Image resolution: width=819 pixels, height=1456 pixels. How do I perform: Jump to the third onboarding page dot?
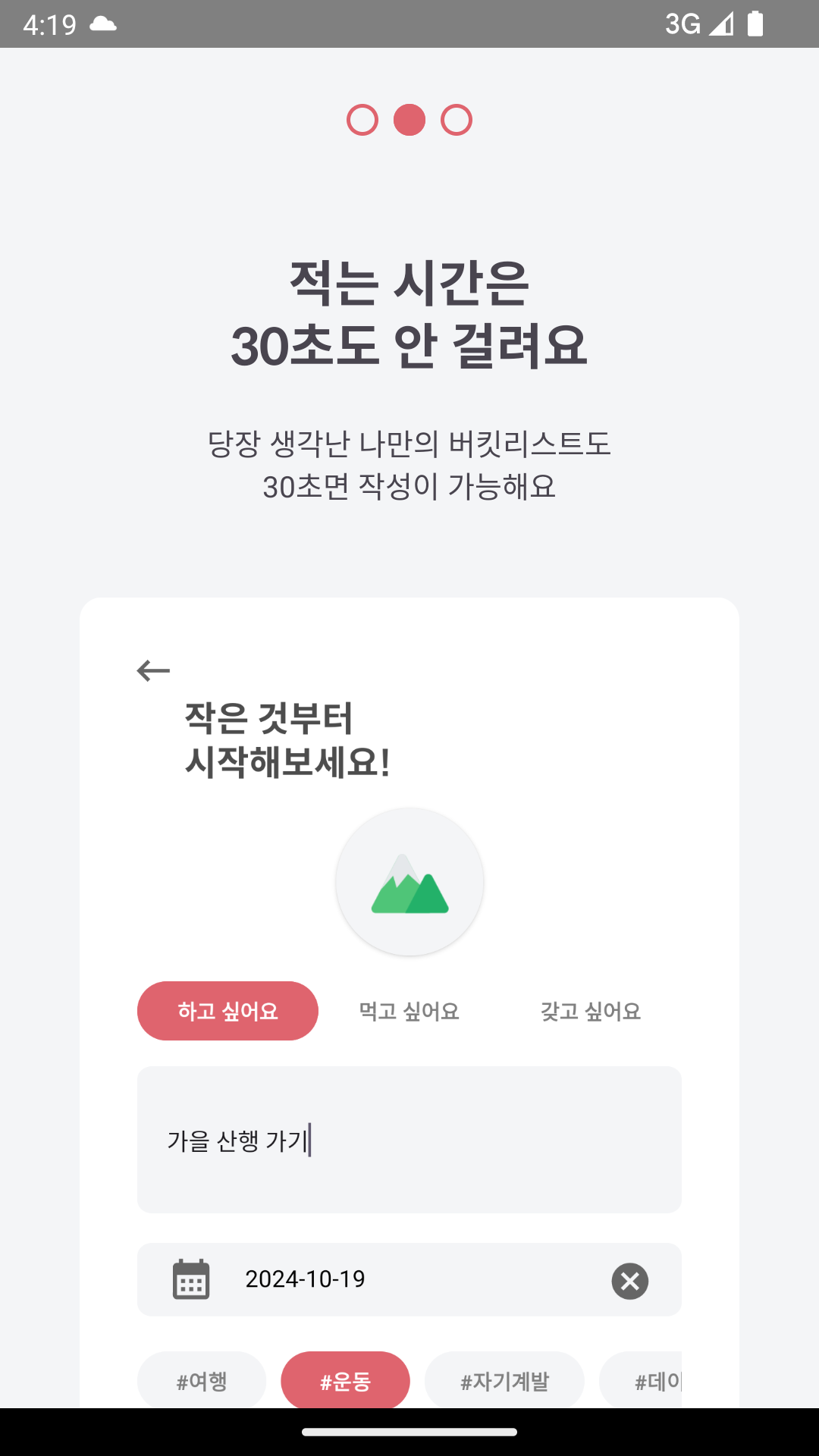(457, 120)
